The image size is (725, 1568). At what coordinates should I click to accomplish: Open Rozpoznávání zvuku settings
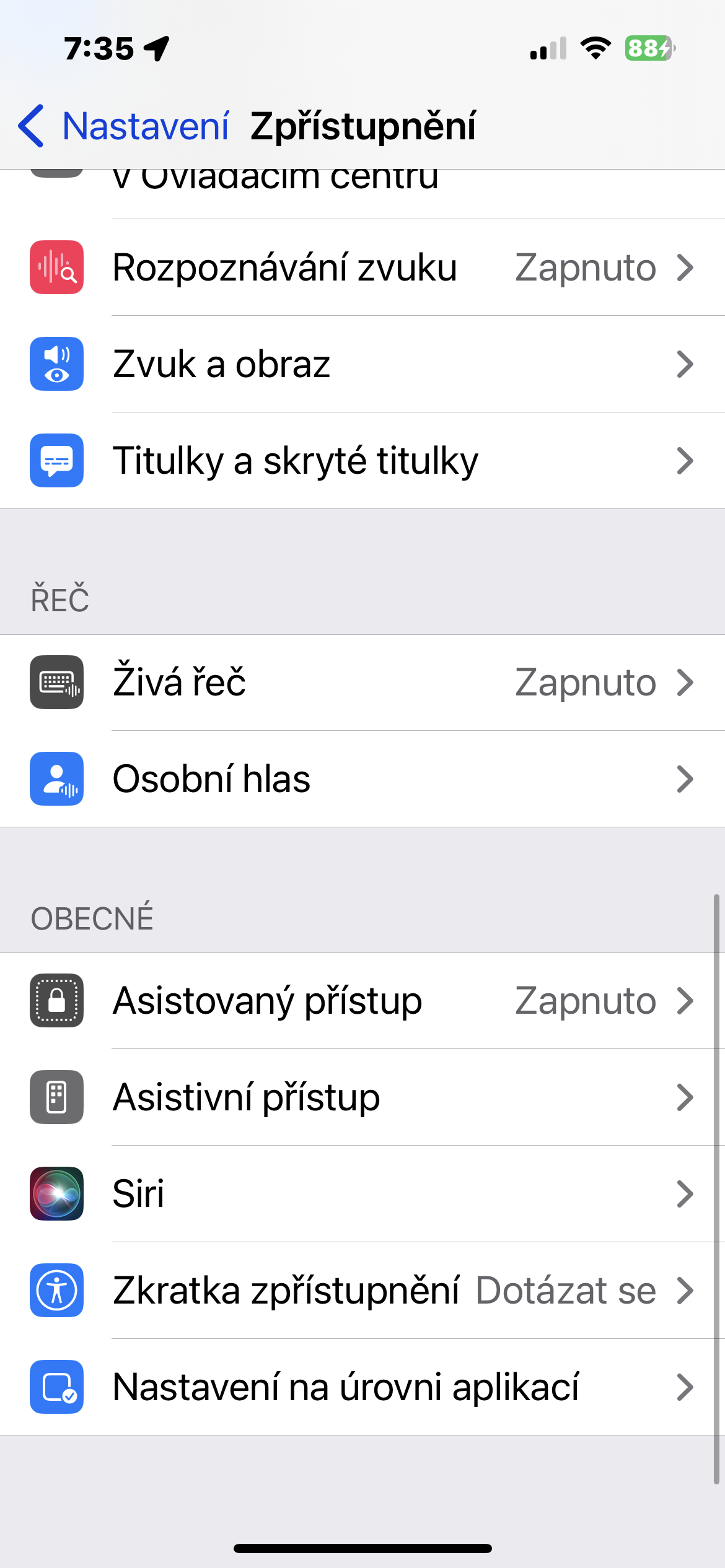362,268
